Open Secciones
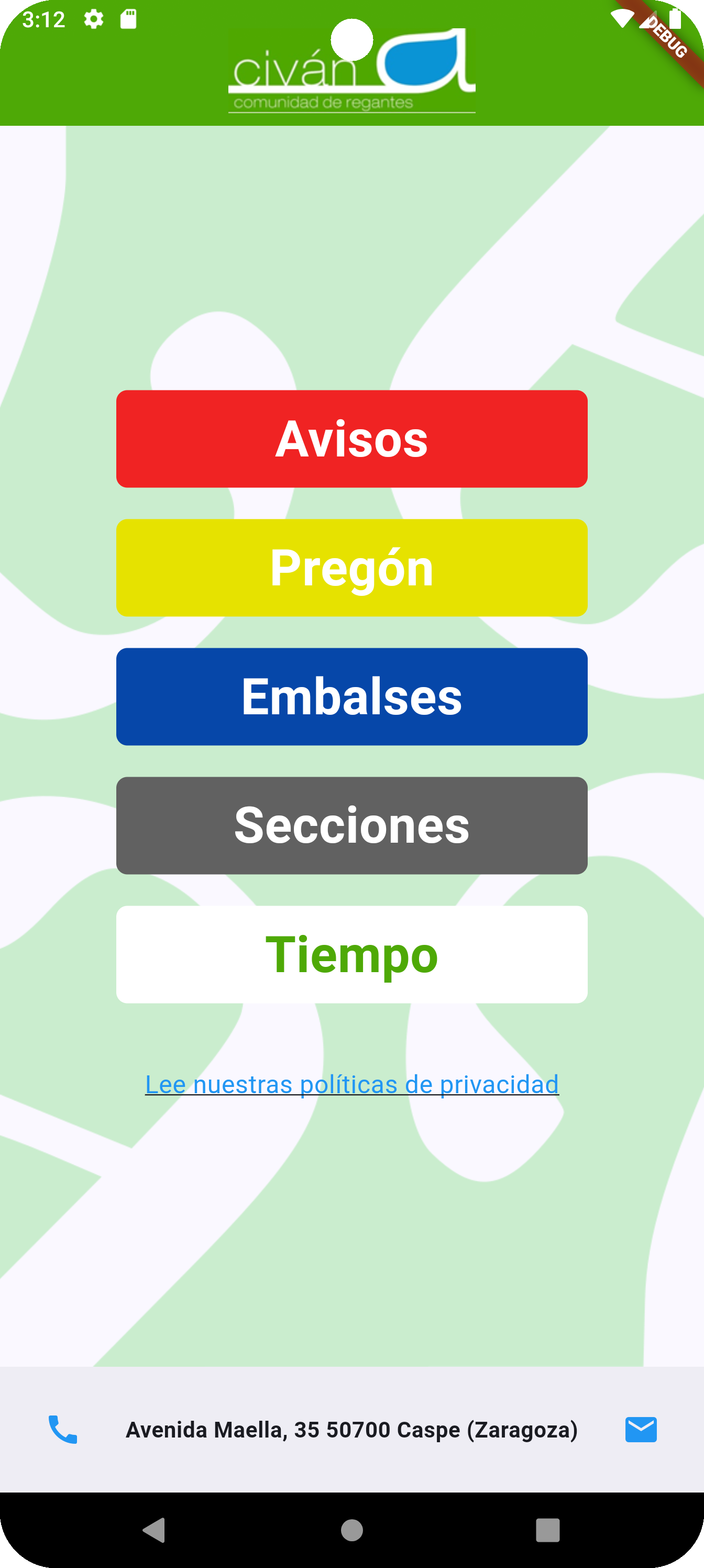Image resolution: width=704 pixels, height=1568 pixels. [x=351, y=825]
